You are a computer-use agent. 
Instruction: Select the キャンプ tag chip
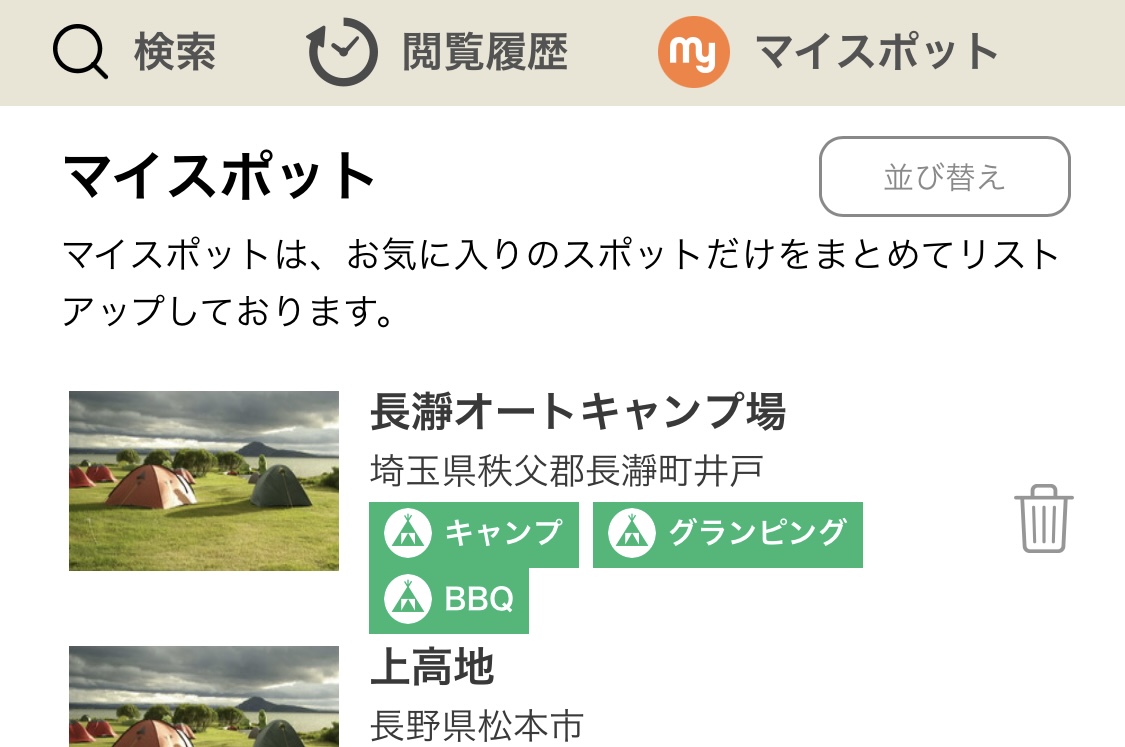point(474,534)
